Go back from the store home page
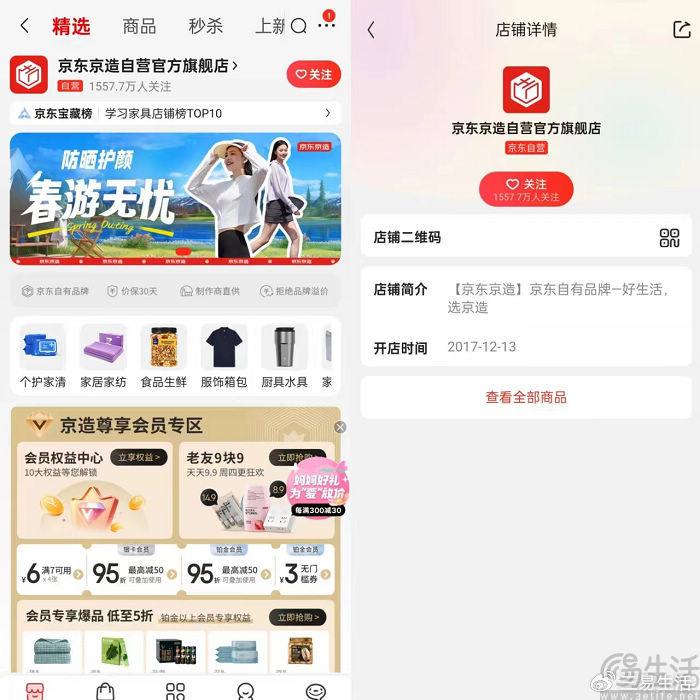The height and width of the screenshot is (700, 700). (x=24, y=26)
